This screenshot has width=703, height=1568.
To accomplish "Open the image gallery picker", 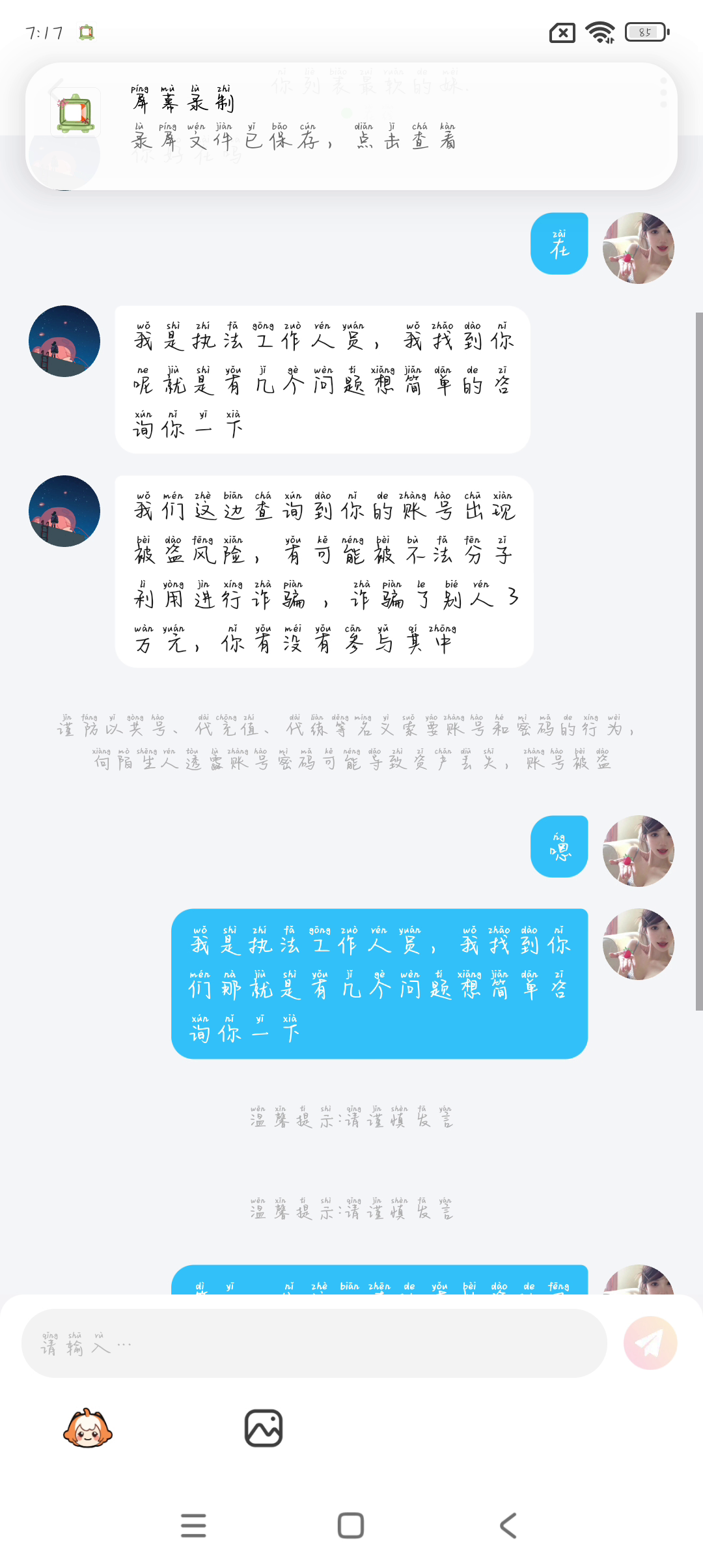I will [264, 1428].
